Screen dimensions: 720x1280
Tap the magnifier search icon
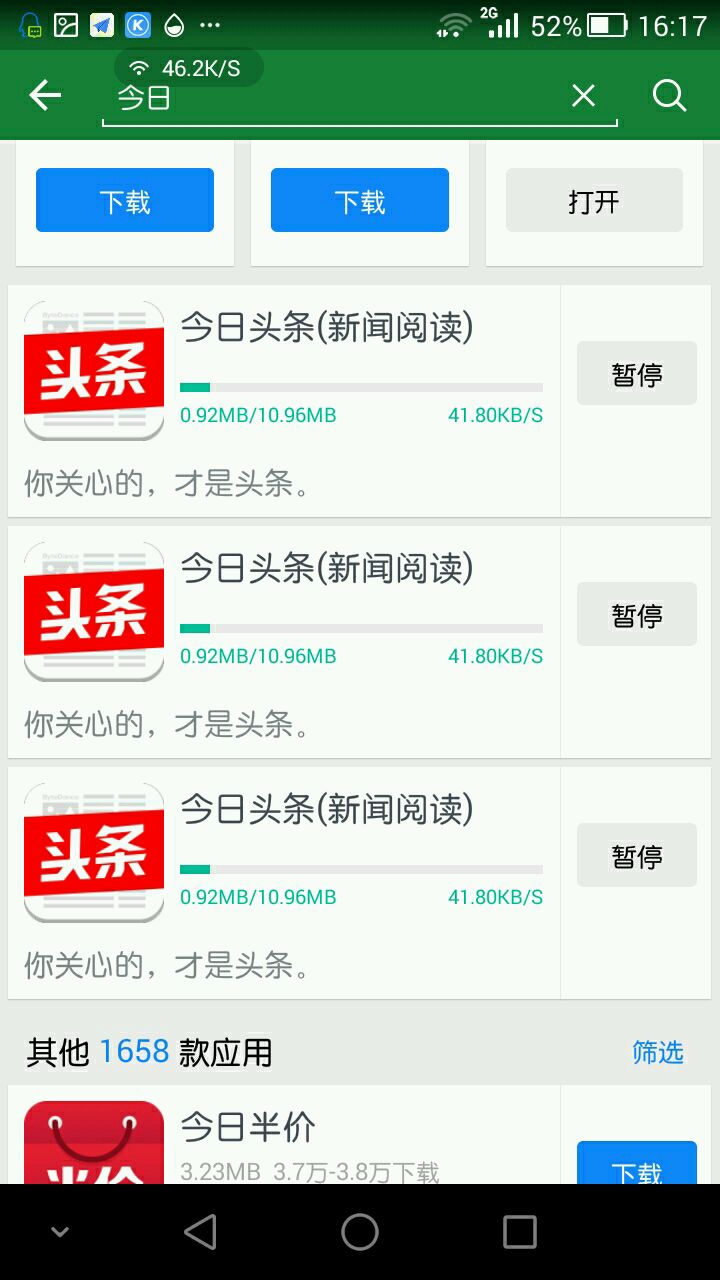click(x=669, y=96)
